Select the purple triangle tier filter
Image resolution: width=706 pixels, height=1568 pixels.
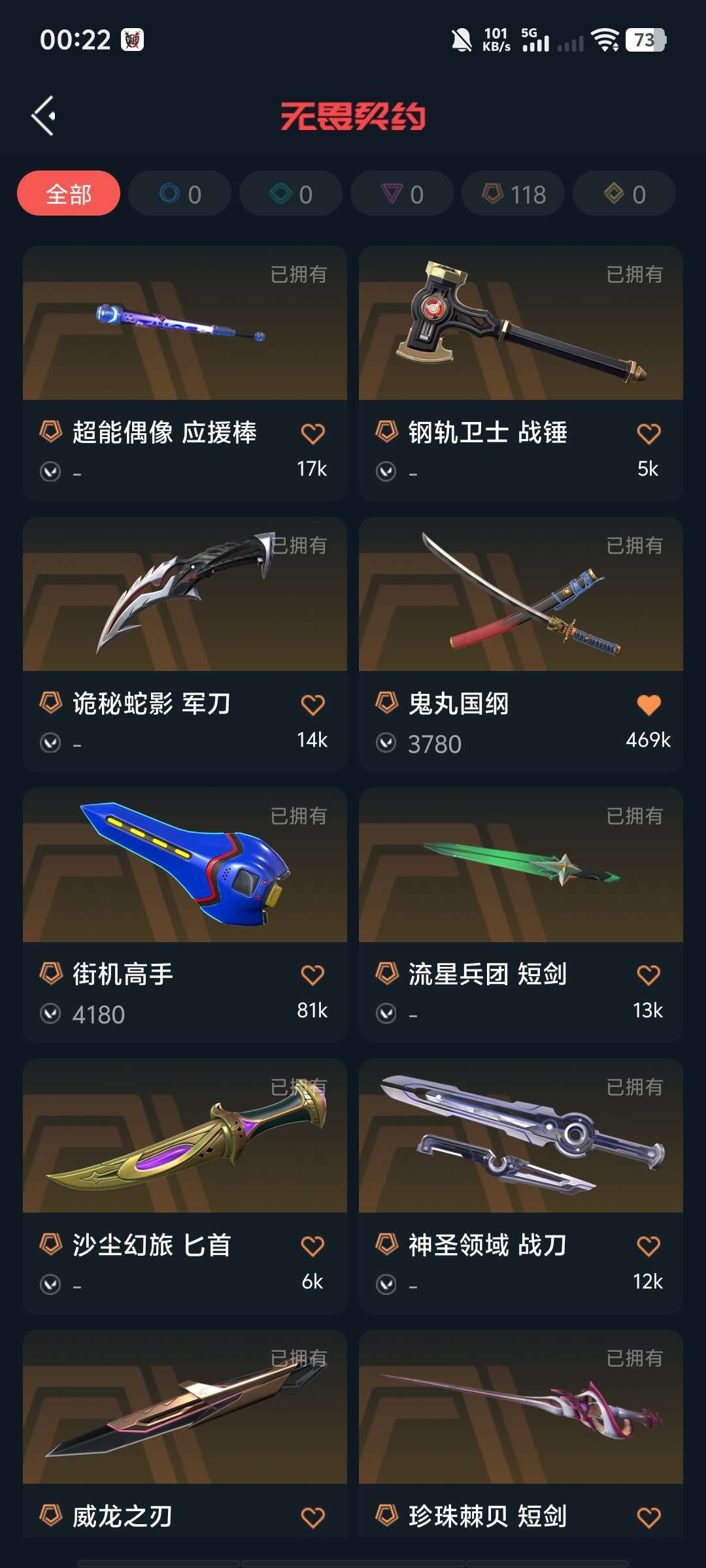coord(402,193)
